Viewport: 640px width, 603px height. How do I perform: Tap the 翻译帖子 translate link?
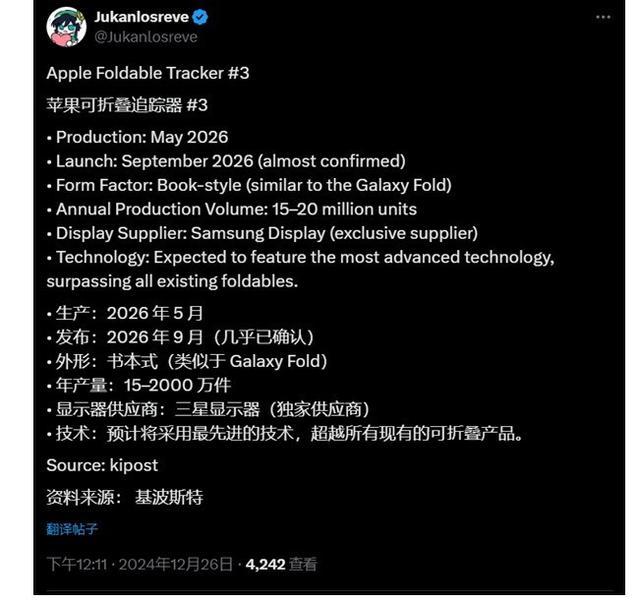coord(72,529)
